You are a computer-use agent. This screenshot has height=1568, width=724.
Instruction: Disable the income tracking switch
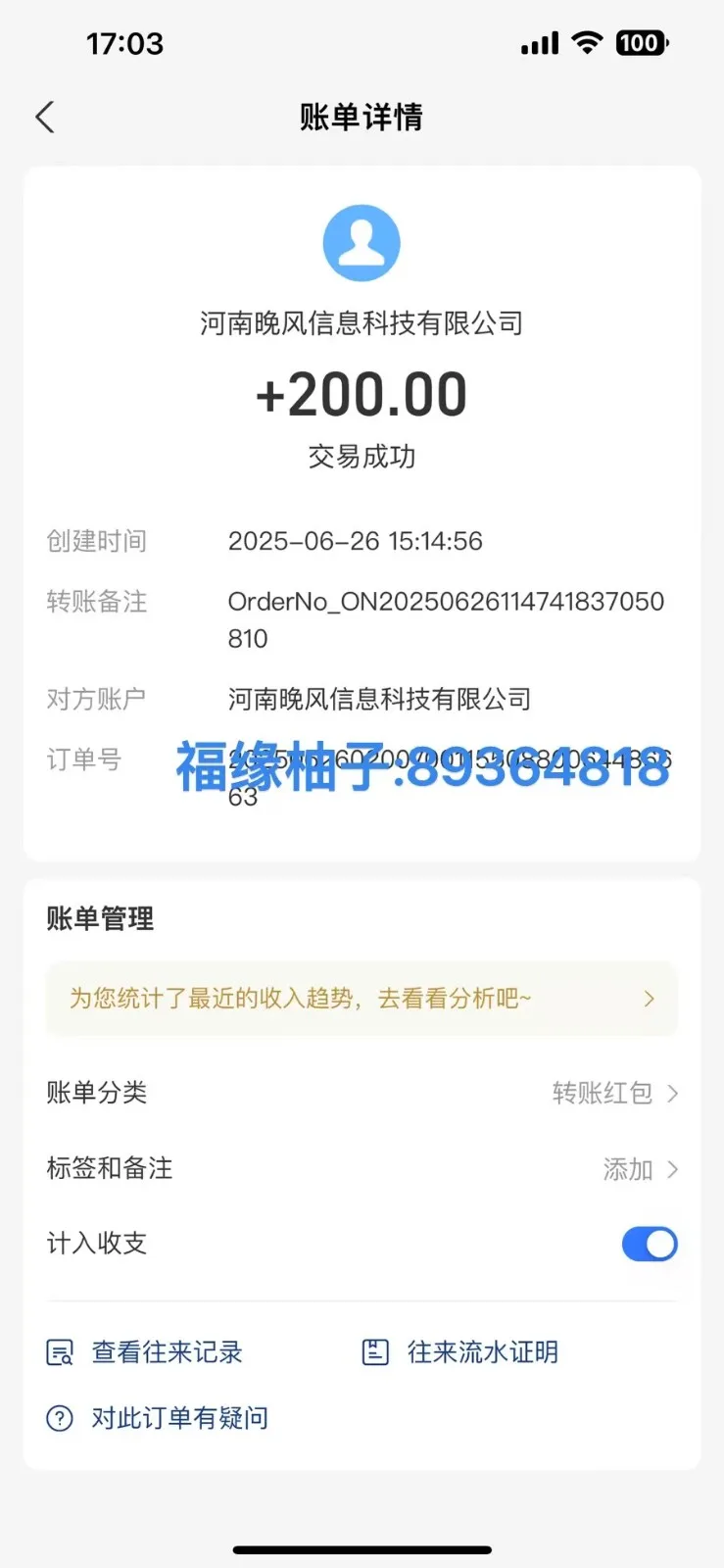(649, 1244)
